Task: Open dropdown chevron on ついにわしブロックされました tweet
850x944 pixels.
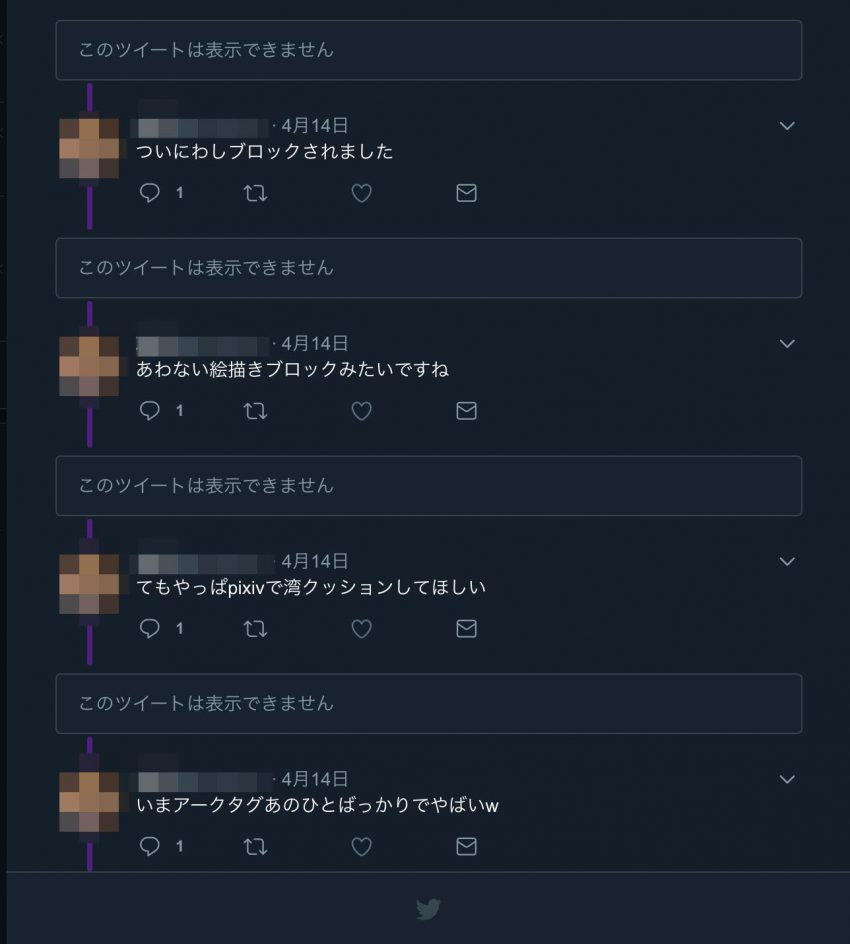Action: tap(787, 126)
